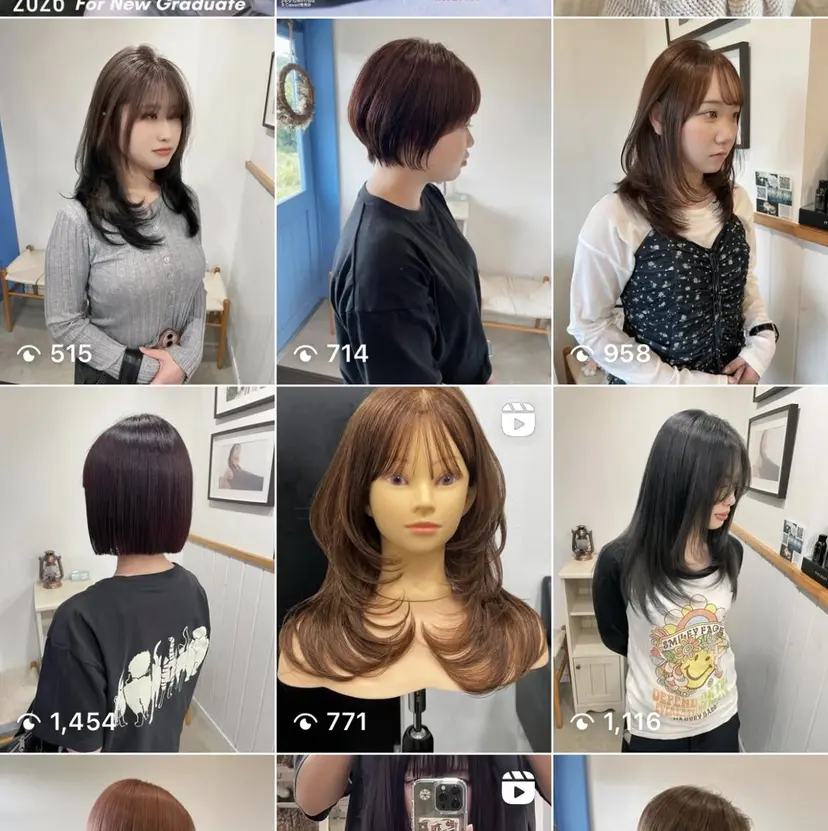Open the post with 515 views

click(x=137, y=200)
